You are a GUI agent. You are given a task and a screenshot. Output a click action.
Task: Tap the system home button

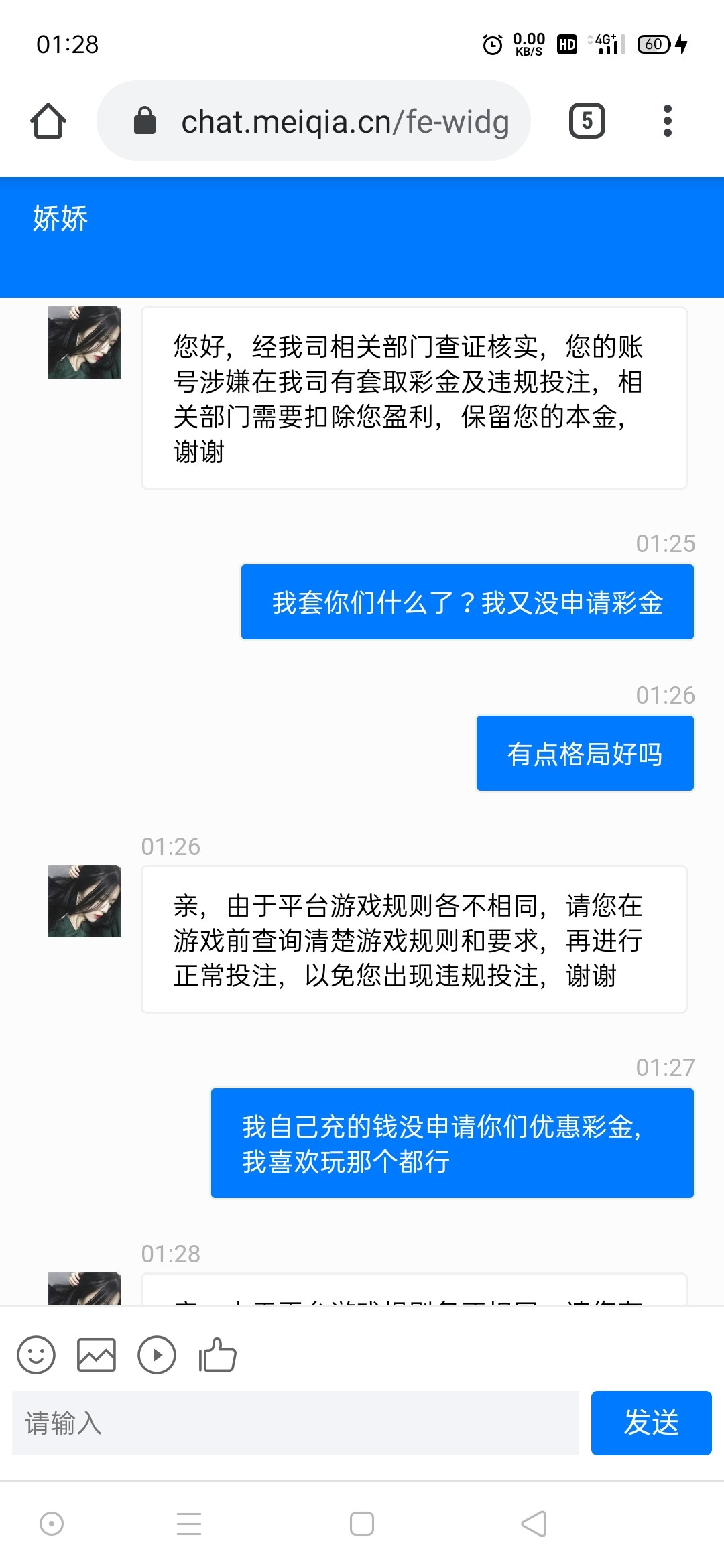[362, 1524]
